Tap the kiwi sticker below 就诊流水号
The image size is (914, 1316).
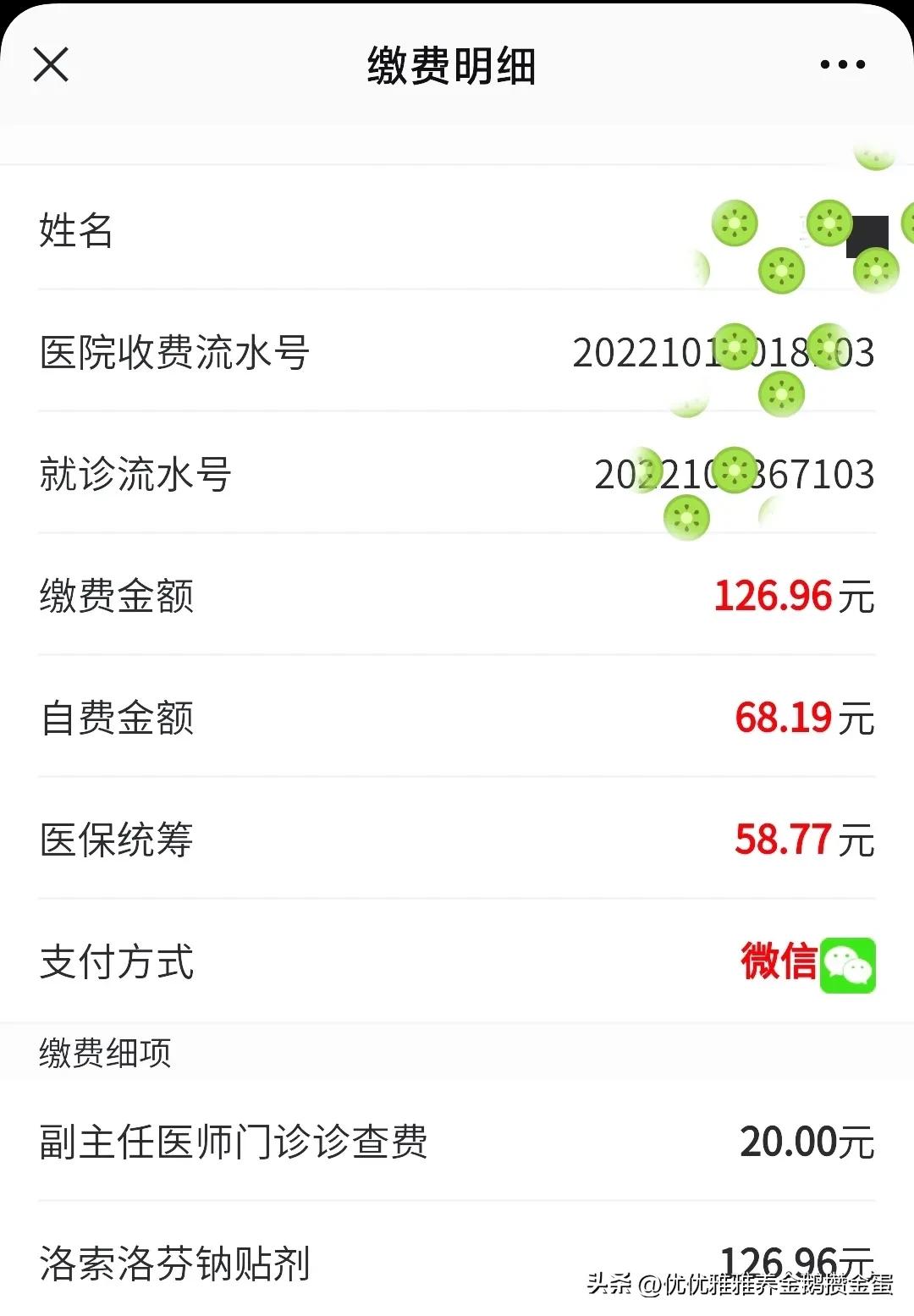click(688, 517)
